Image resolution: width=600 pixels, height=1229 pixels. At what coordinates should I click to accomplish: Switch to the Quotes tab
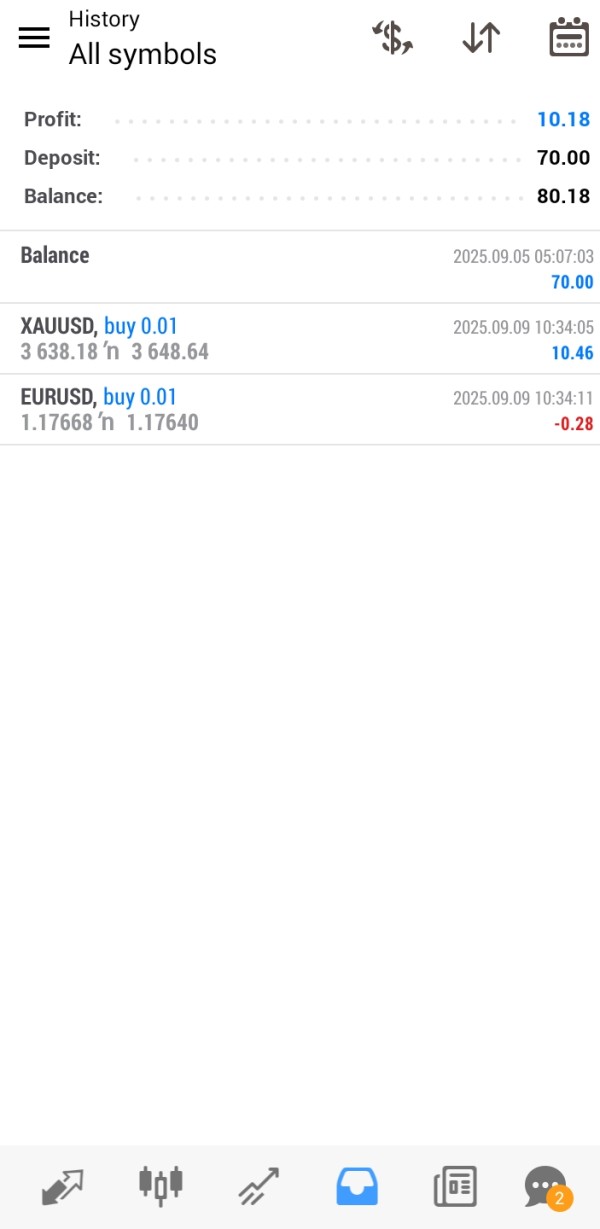[x=62, y=1187]
